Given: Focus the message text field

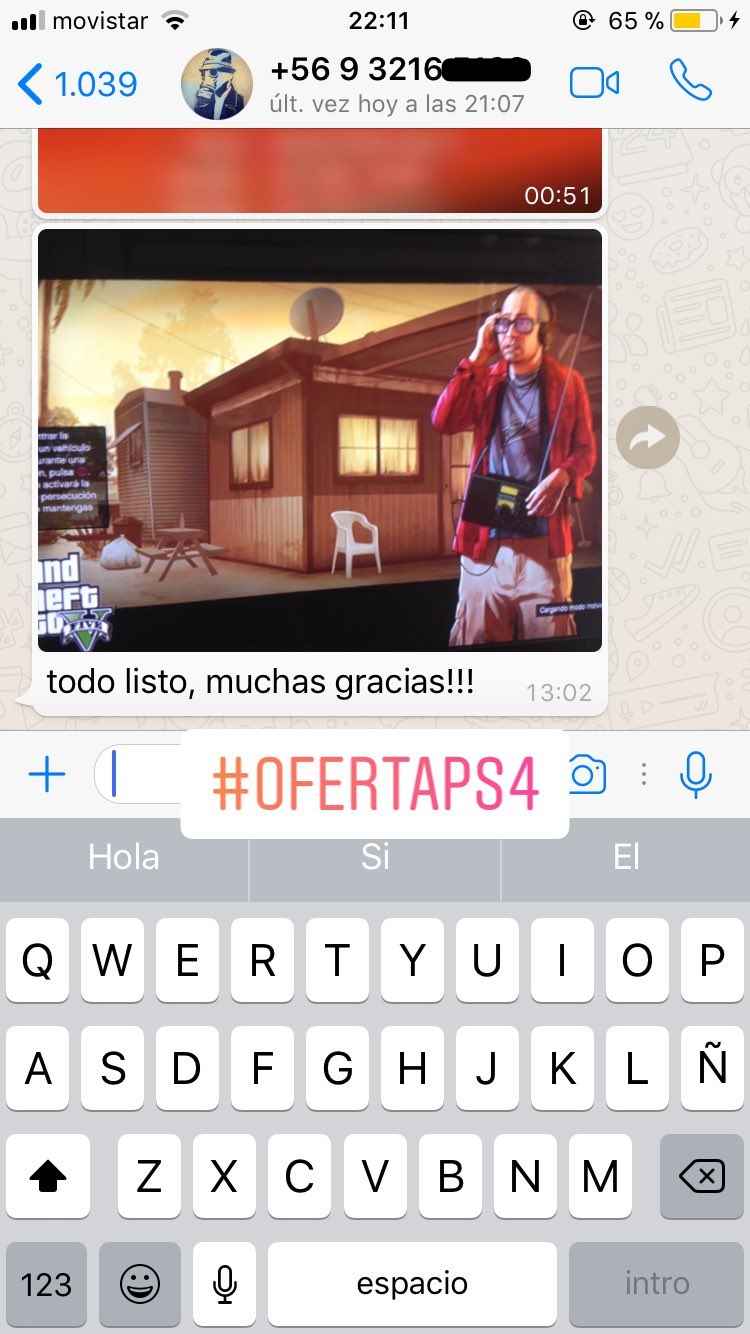Looking at the screenshot, I should pos(140,774).
